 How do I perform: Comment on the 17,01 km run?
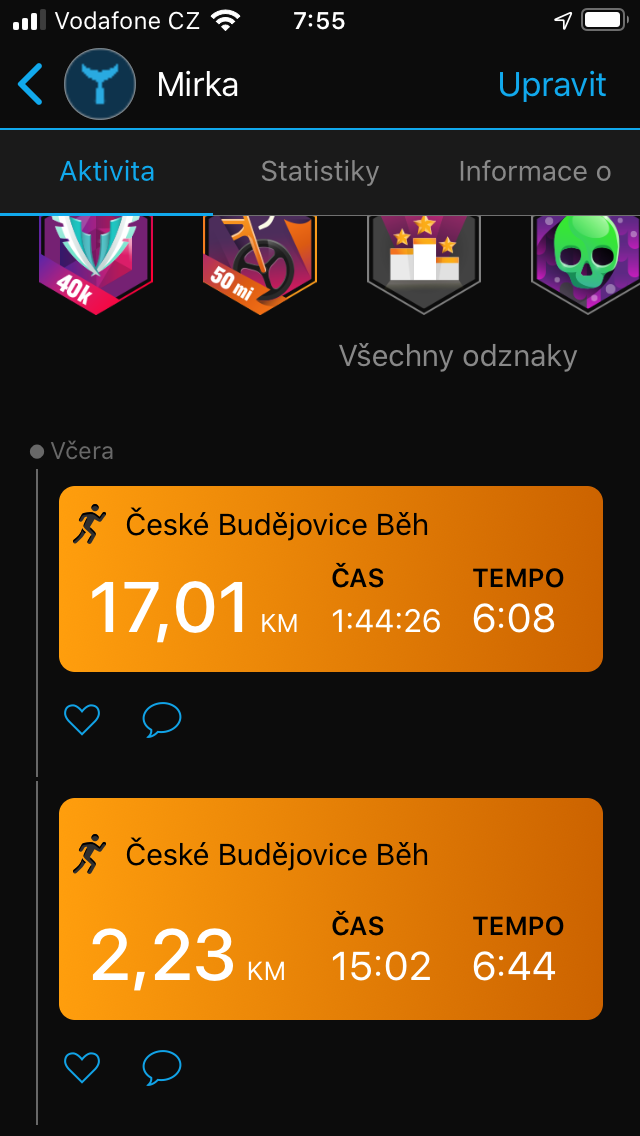point(162,720)
